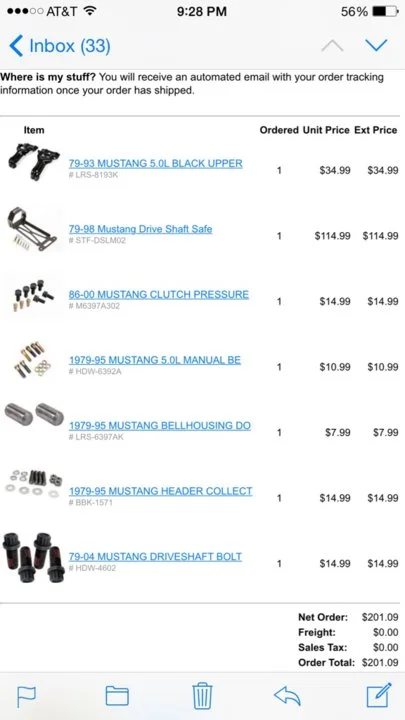Move this email to a folder
405x720 pixels.
coord(117,696)
